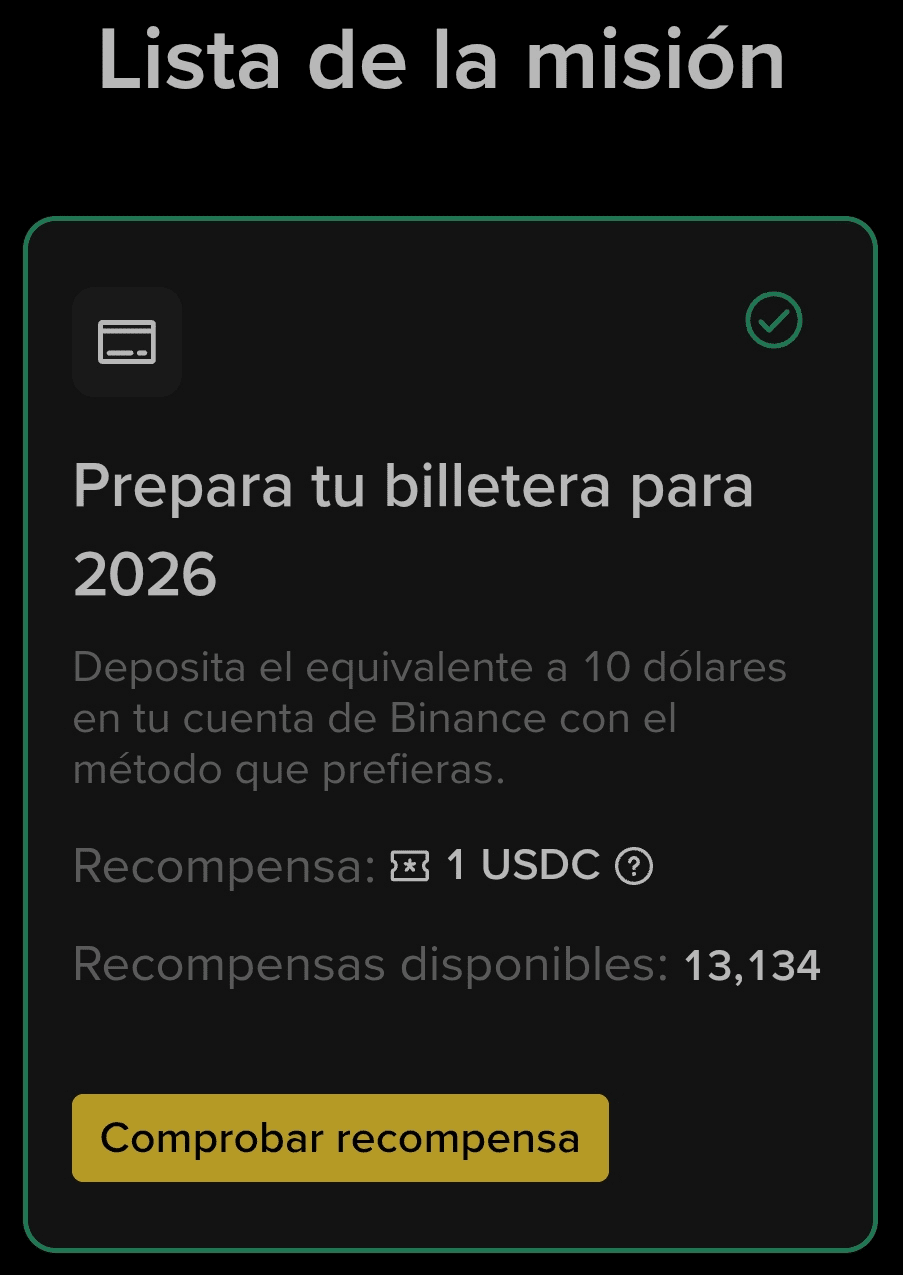Screen dimensions: 903x1275
Task: Open the help icon beside 1 USDC
Action: coord(634,866)
